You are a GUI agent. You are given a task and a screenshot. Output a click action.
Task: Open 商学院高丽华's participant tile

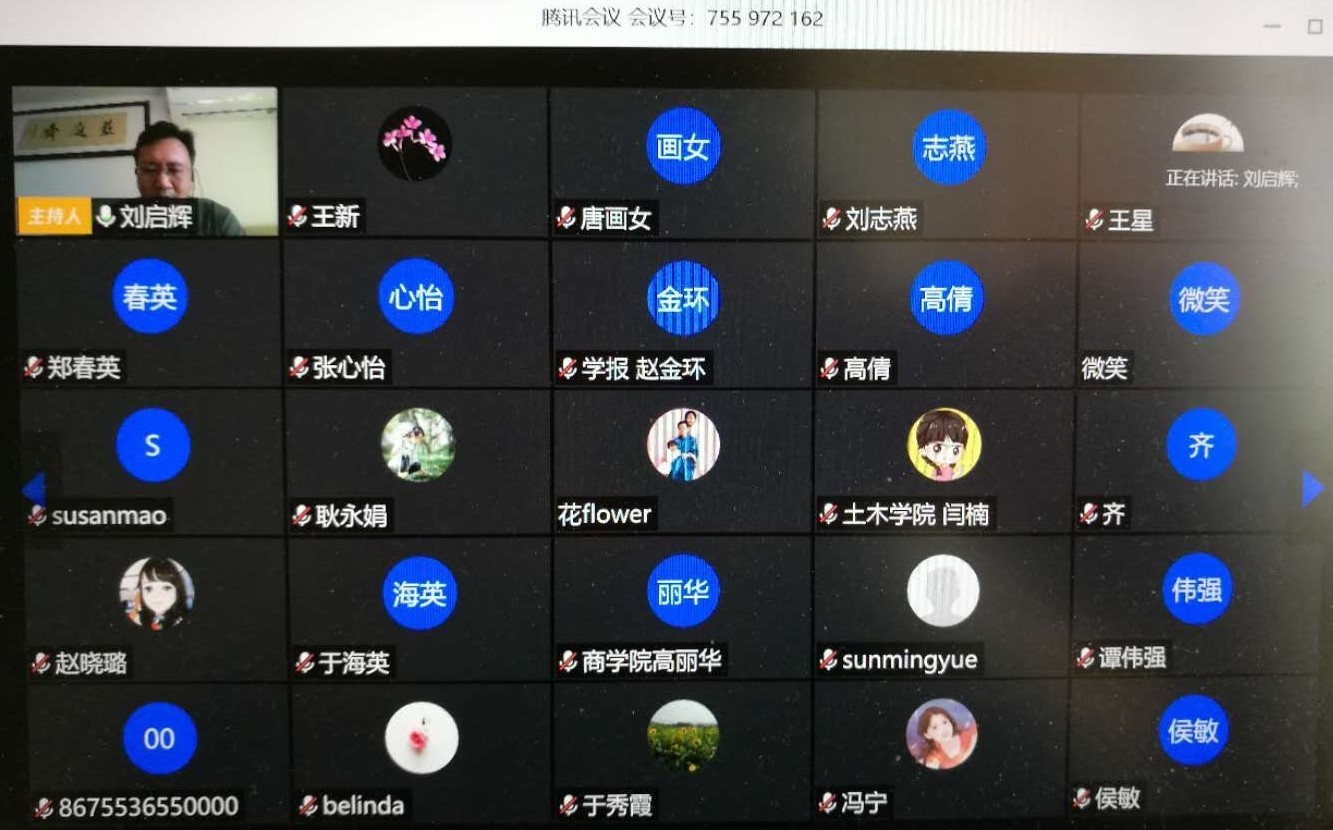pos(683,607)
